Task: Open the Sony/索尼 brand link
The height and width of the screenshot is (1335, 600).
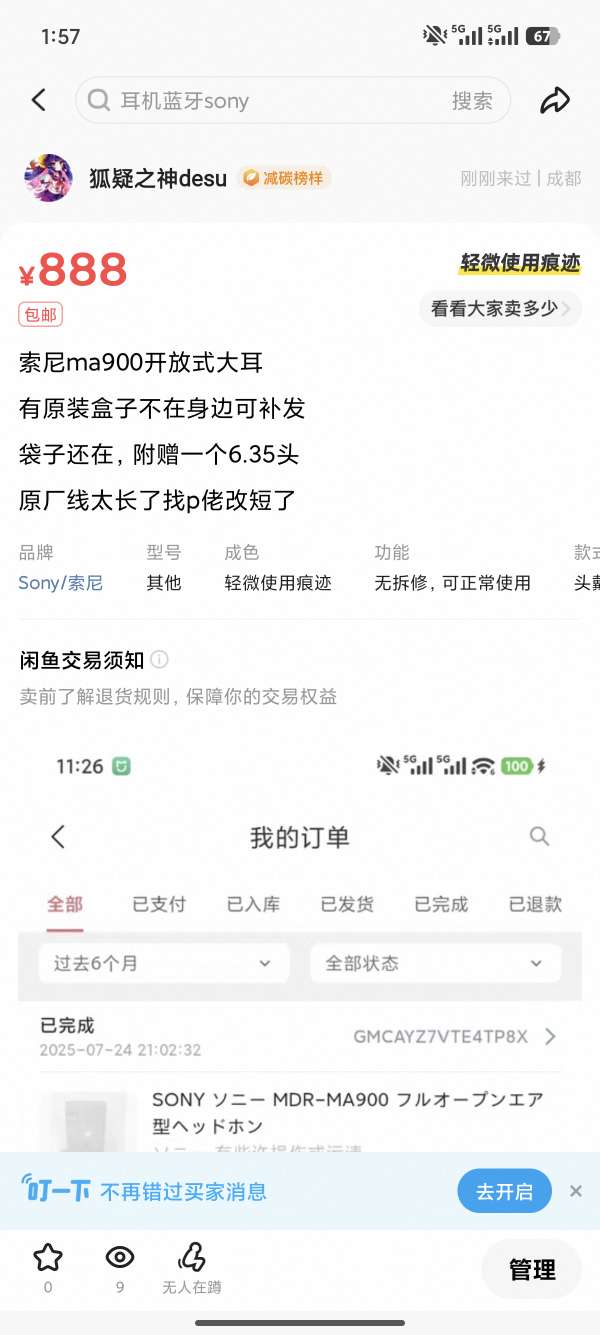Action: pos(60,583)
